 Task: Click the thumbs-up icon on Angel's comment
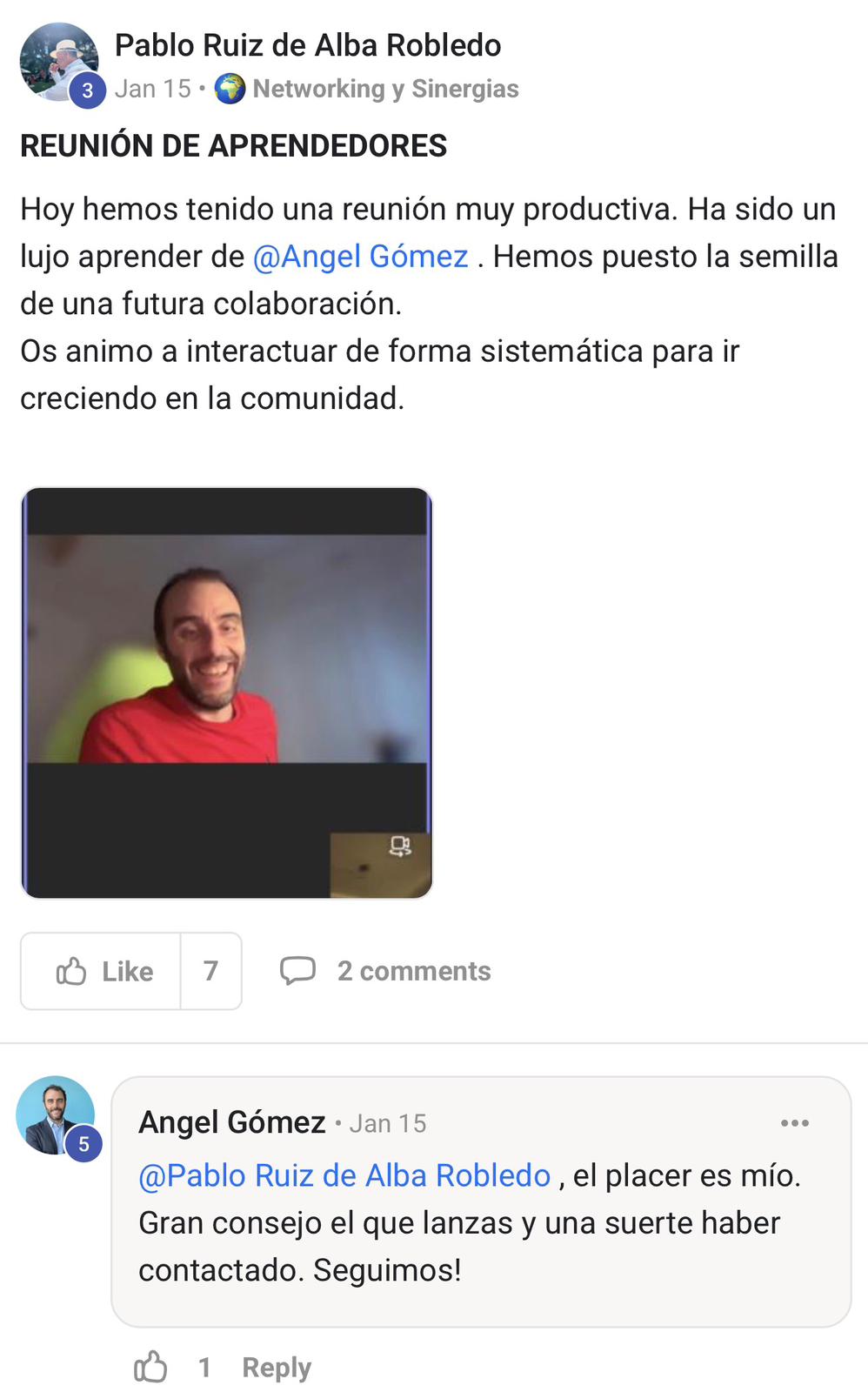[x=150, y=1366]
